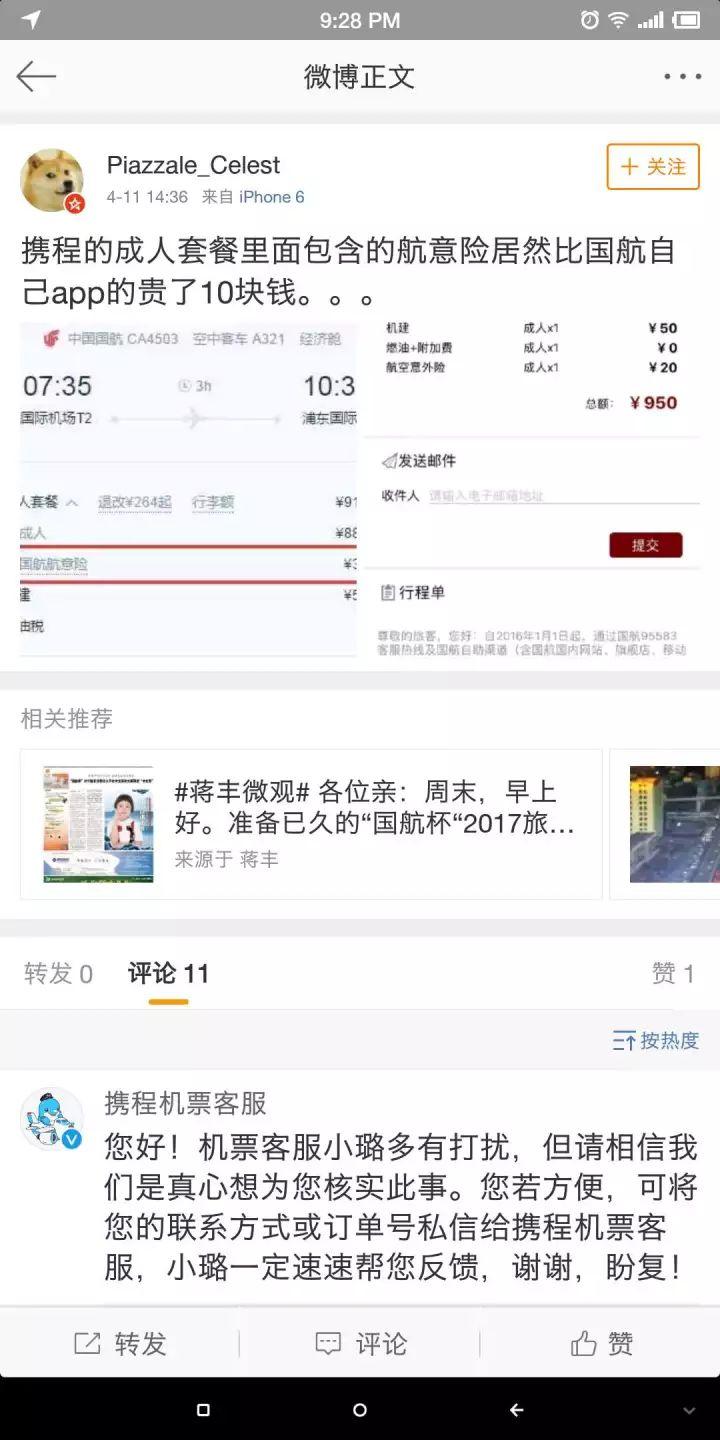The image size is (720, 1440).
Task: Switch to the 转发 0 tab
Action: pyautogui.click(x=58, y=974)
